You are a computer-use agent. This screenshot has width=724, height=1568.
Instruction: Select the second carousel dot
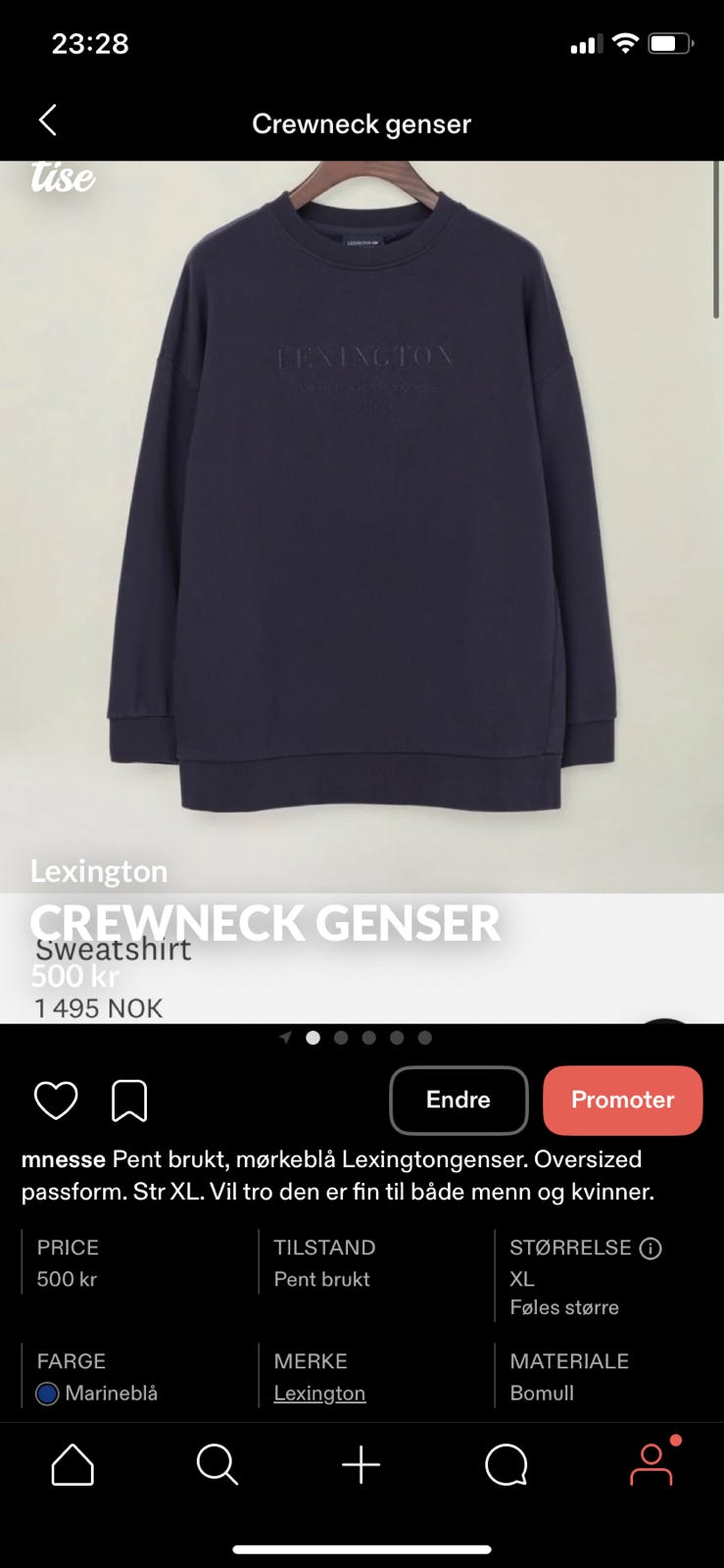click(341, 1037)
